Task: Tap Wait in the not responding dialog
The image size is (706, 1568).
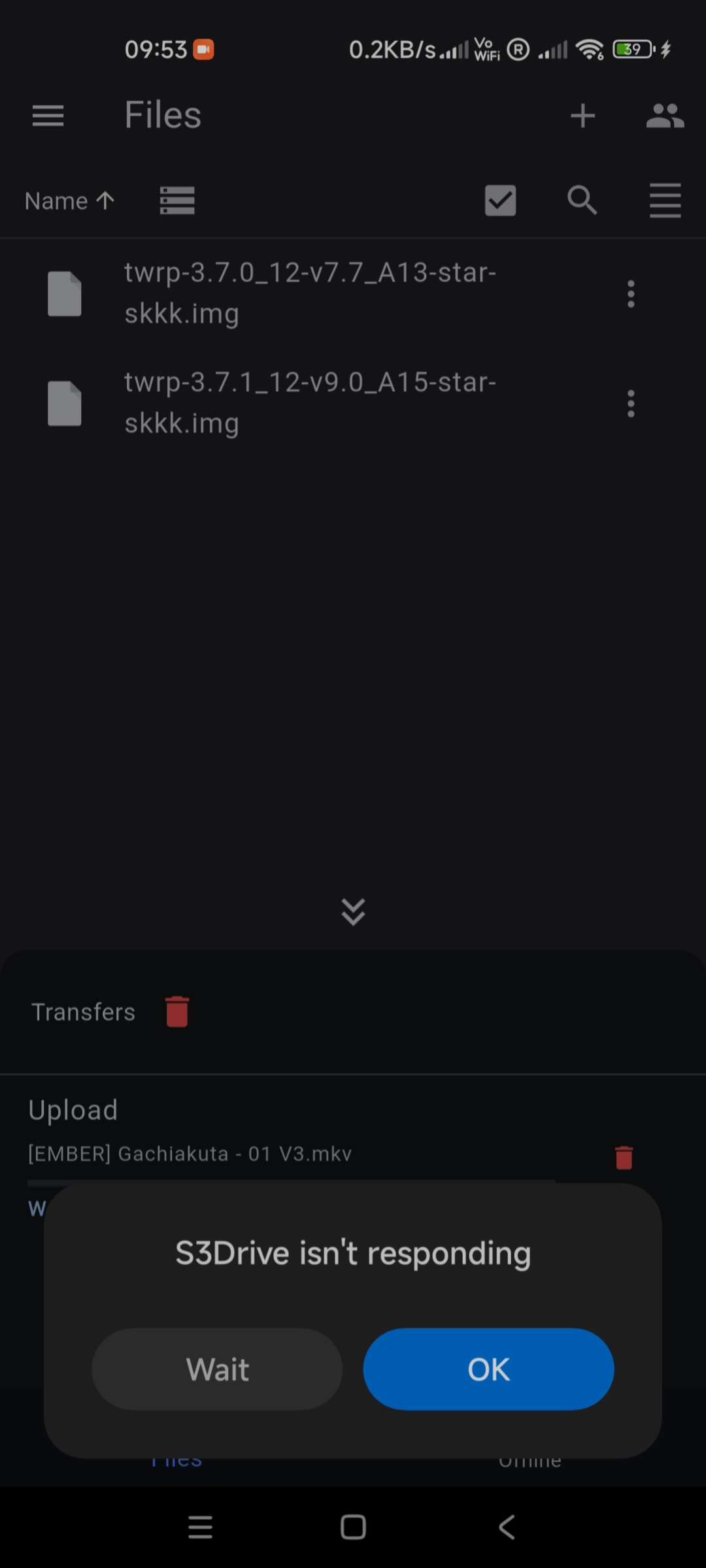Action: (x=217, y=1369)
